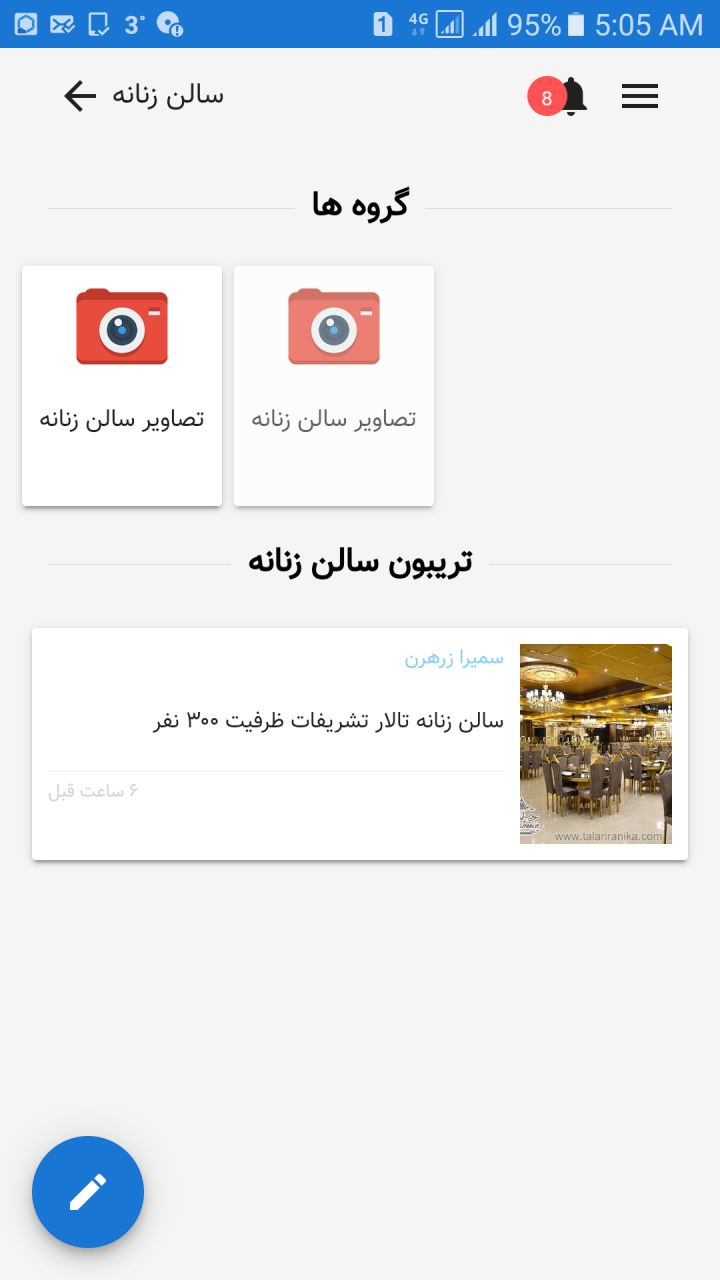Viewport: 720px width, 1280px height.
Task: Tap the blue pencil compose button
Action: [x=88, y=1192]
